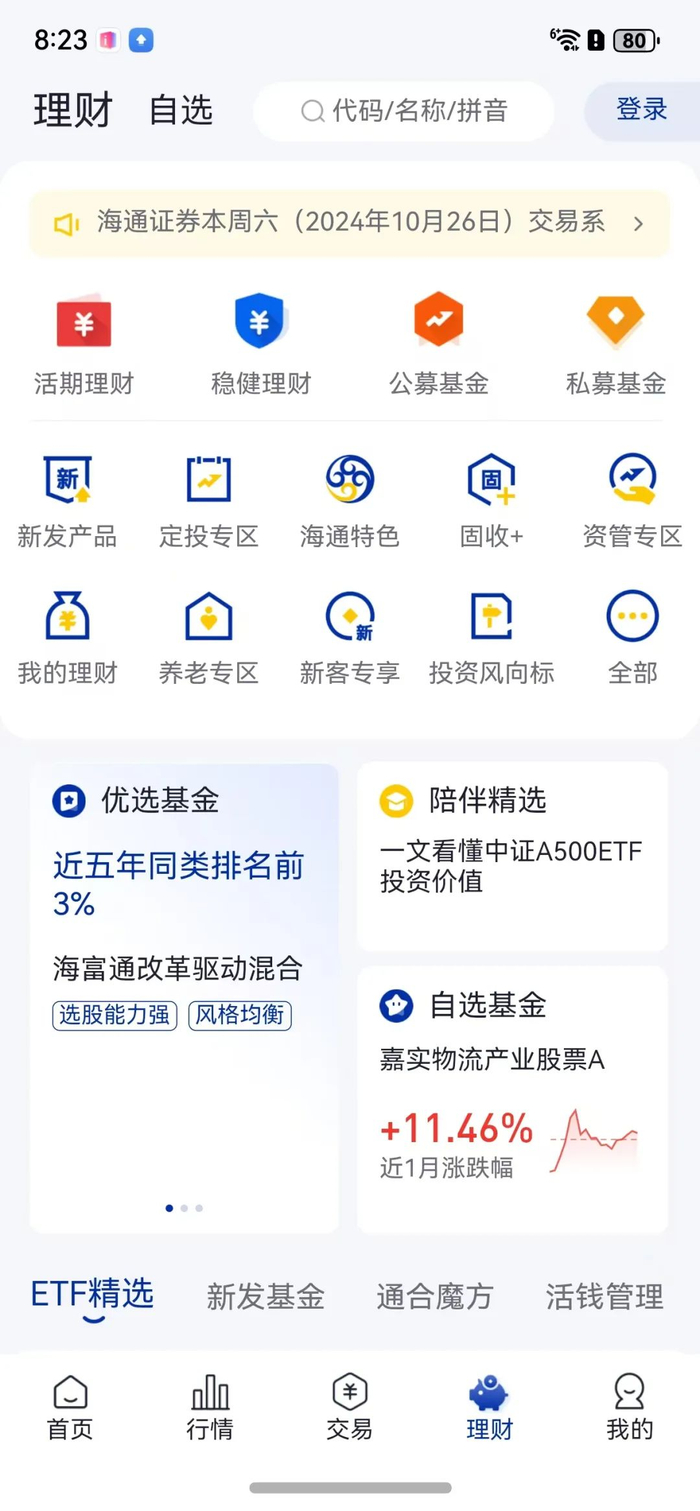Tap the 代码/名称/拼音 search box
700x1511 pixels.
point(403,111)
